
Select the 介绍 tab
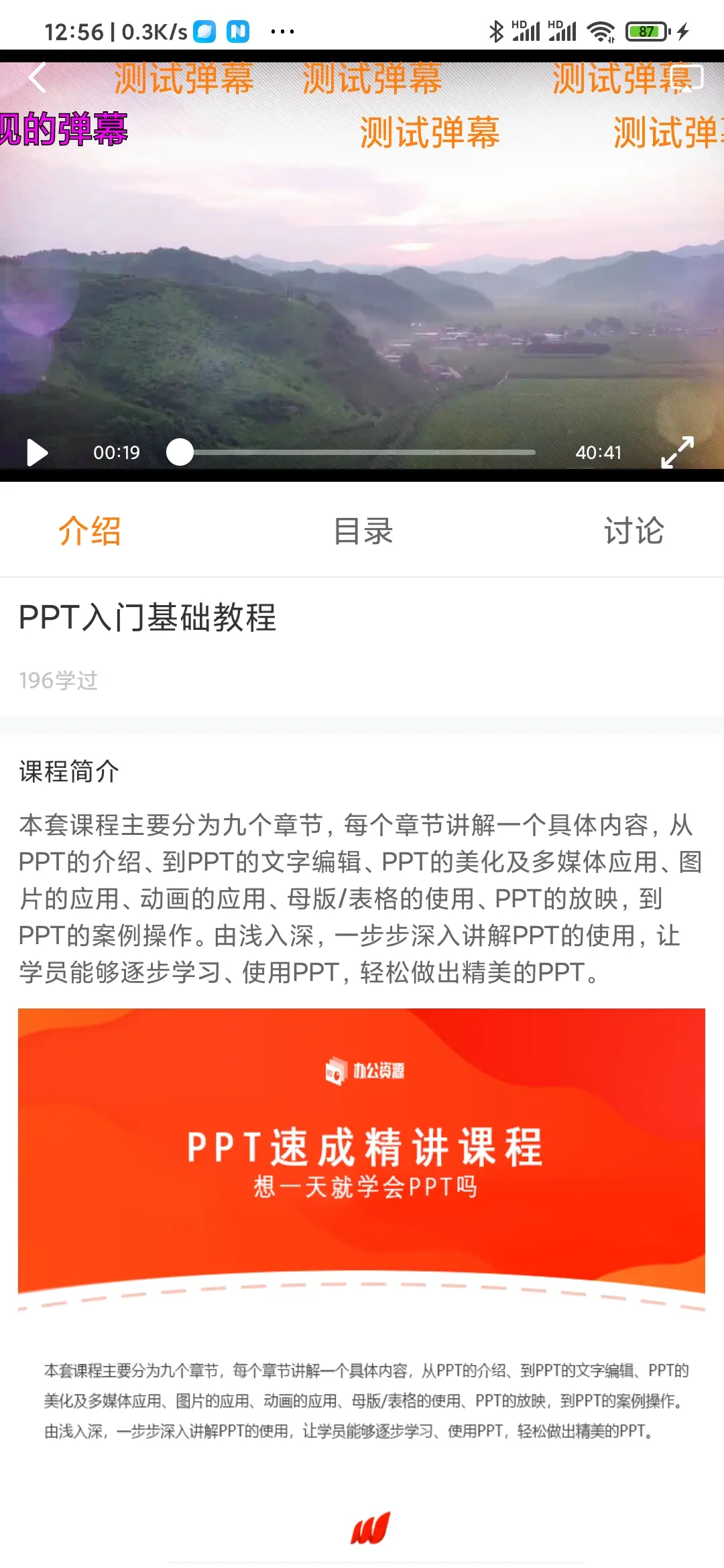pyautogui.click(x=90, y=531)
